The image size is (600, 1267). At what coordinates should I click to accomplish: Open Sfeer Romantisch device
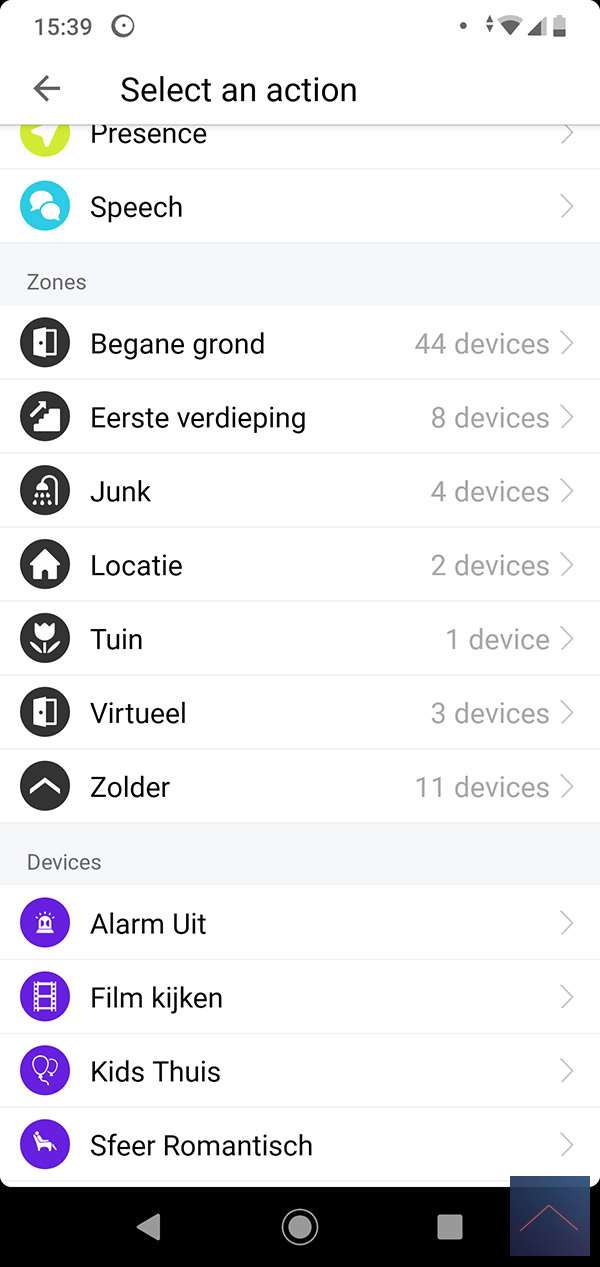coord(300,1146)
